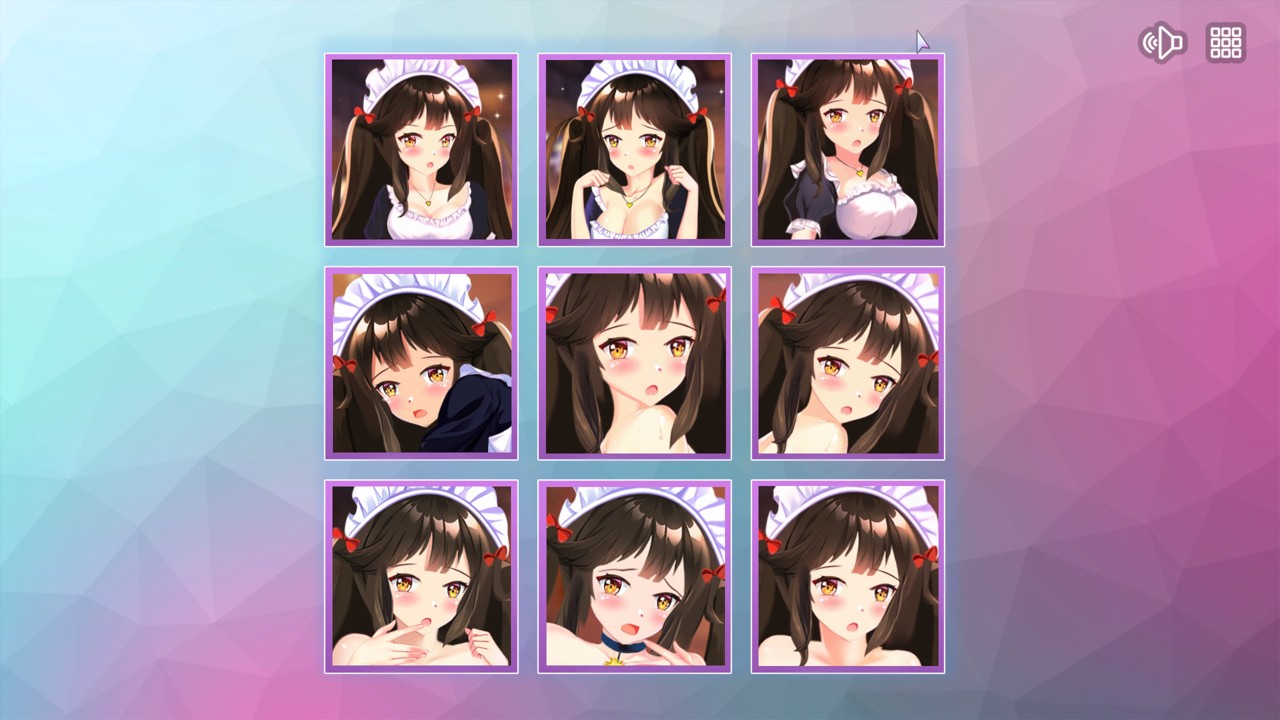Open picture of teary maid holding dark sleeve

[x=421, y=363]
